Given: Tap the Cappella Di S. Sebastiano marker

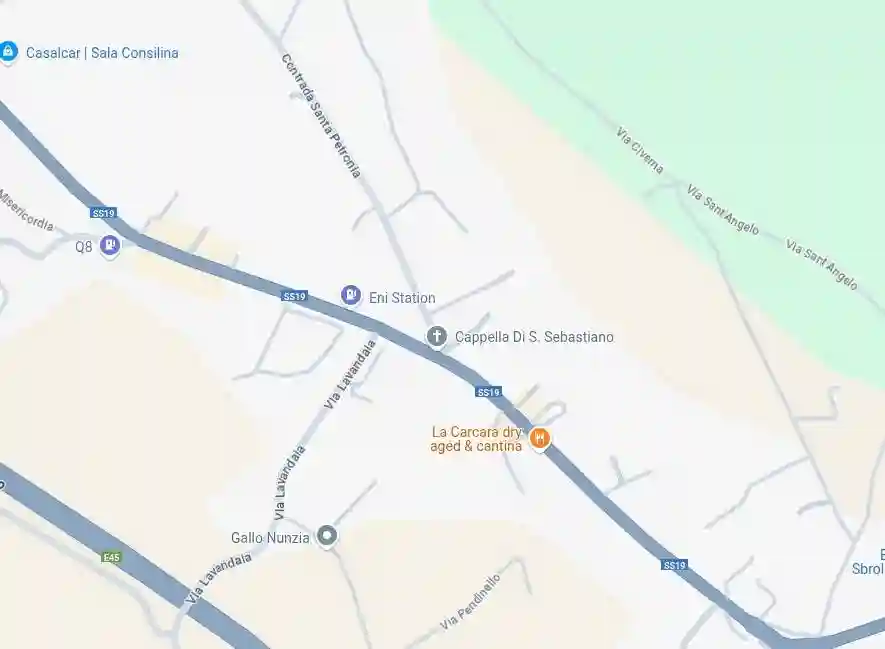Looking at the screenshot, I should click(437, 336).
